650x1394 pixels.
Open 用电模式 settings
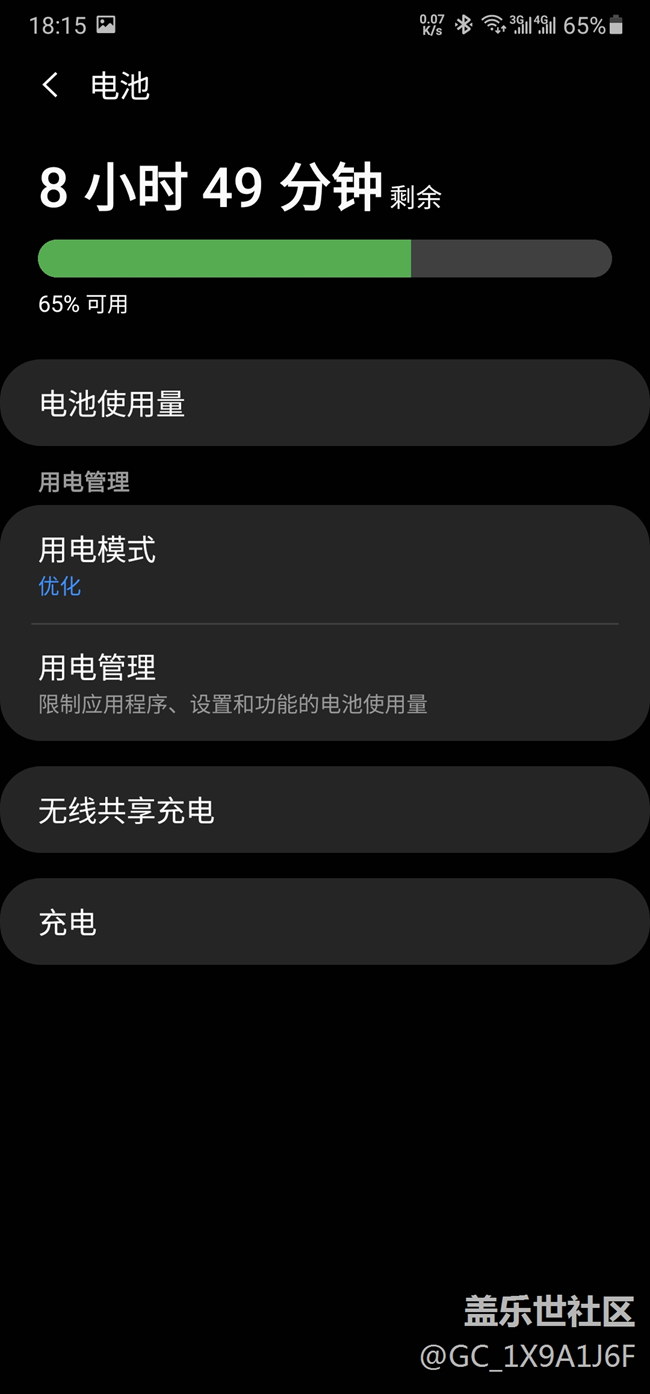click(325, 565)
